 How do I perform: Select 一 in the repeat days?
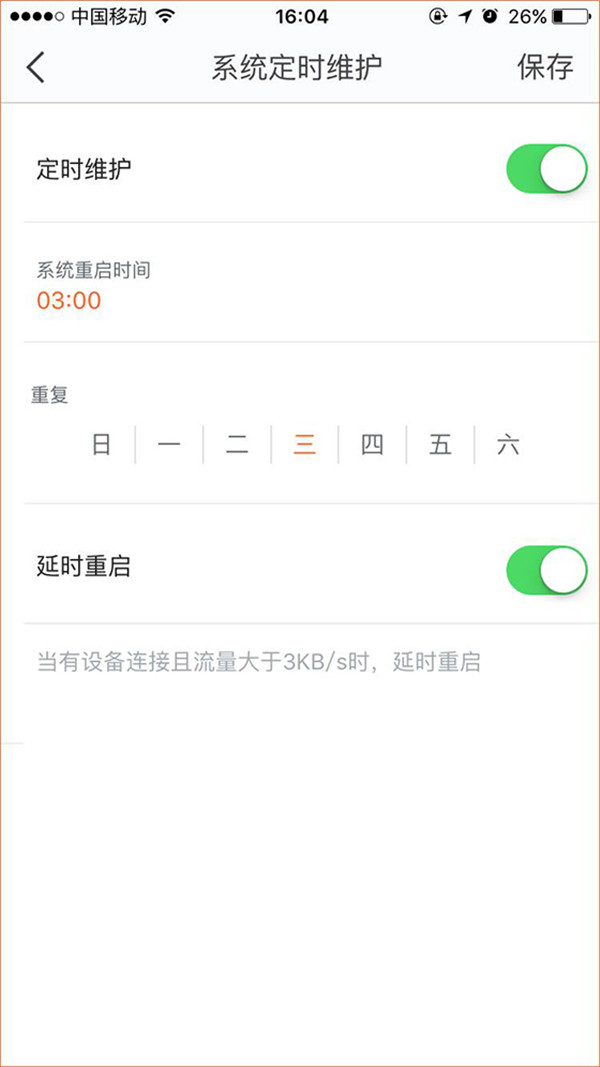(x=169, y=446)
